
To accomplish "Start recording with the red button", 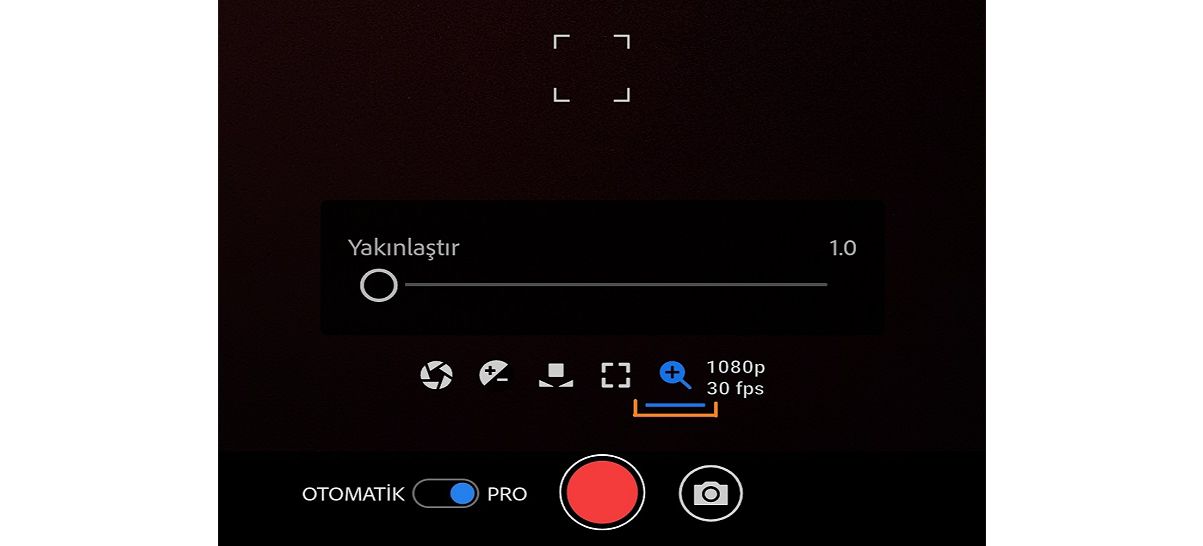I will [x=602, y=493].
